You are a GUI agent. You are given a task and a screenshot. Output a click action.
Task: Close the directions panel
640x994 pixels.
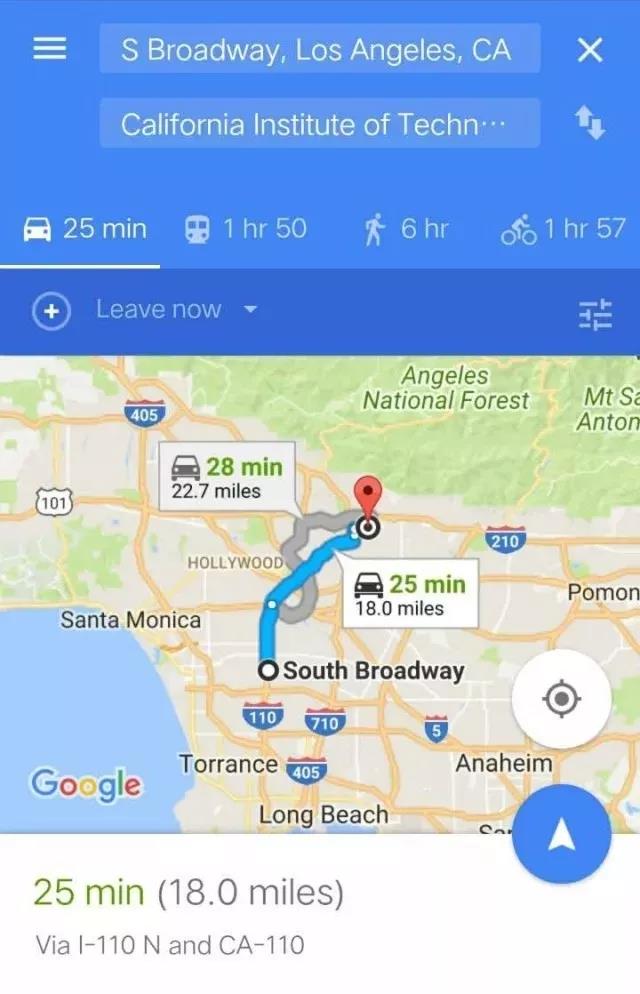coord(591,49)
